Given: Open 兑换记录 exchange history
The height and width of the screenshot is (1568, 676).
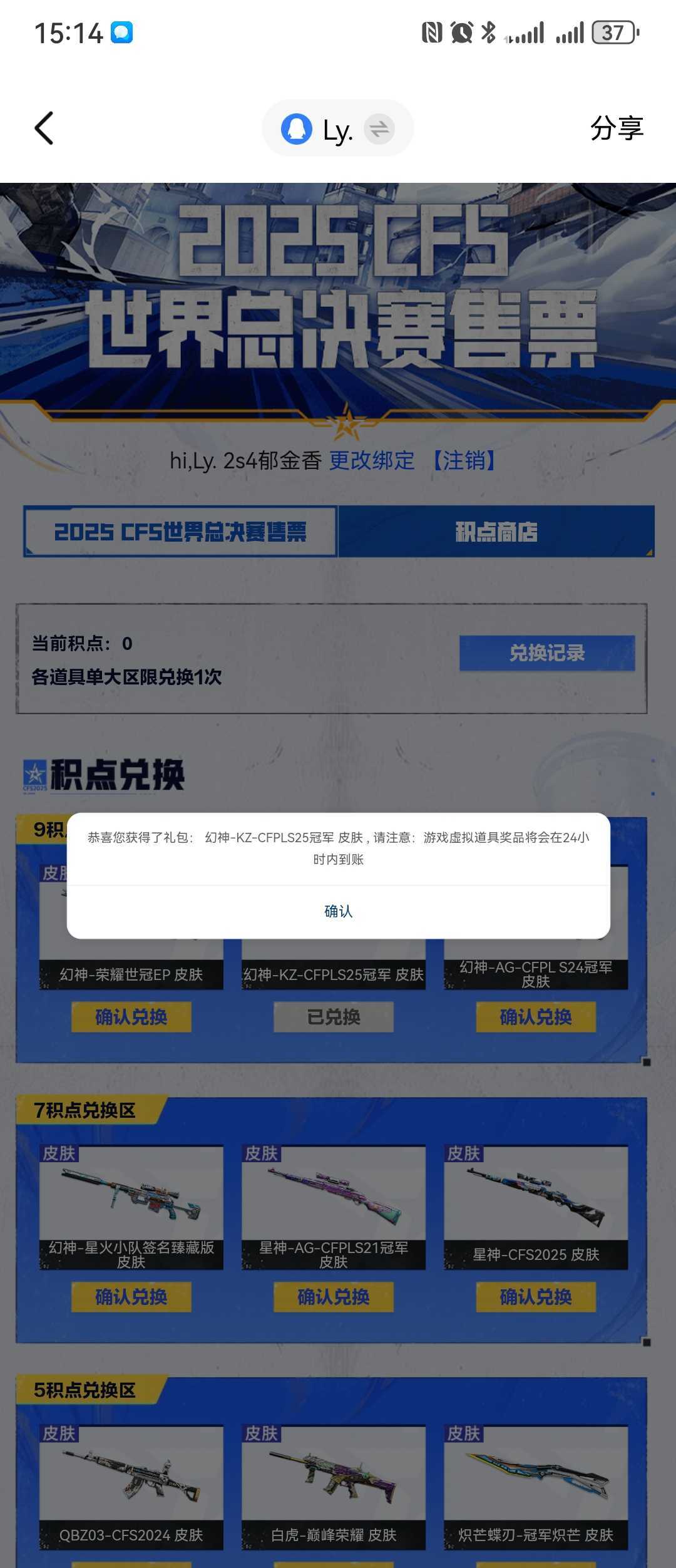Looking at the screenshot, I should point(547,653).
